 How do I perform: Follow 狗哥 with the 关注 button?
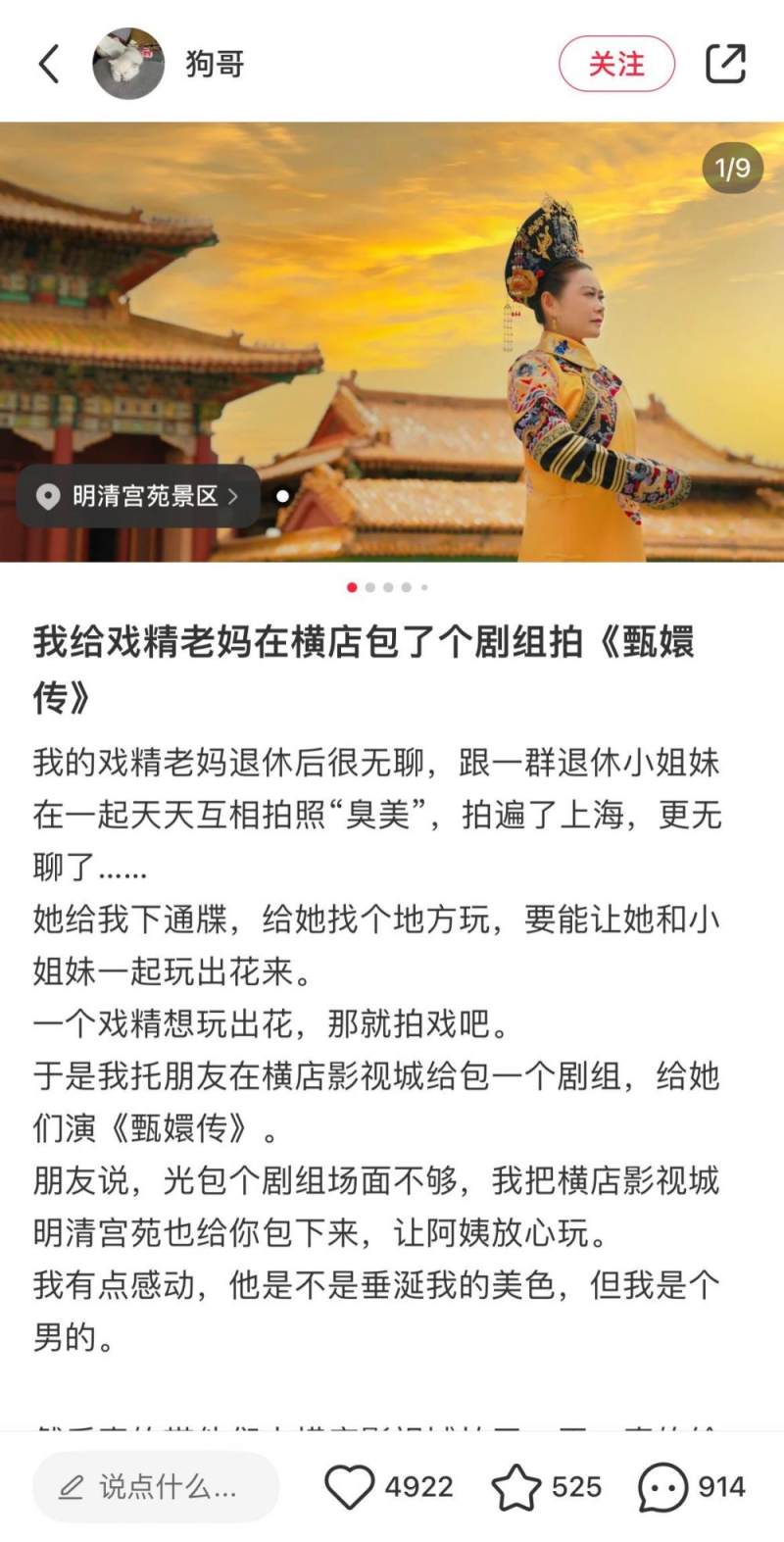(616, 65)
